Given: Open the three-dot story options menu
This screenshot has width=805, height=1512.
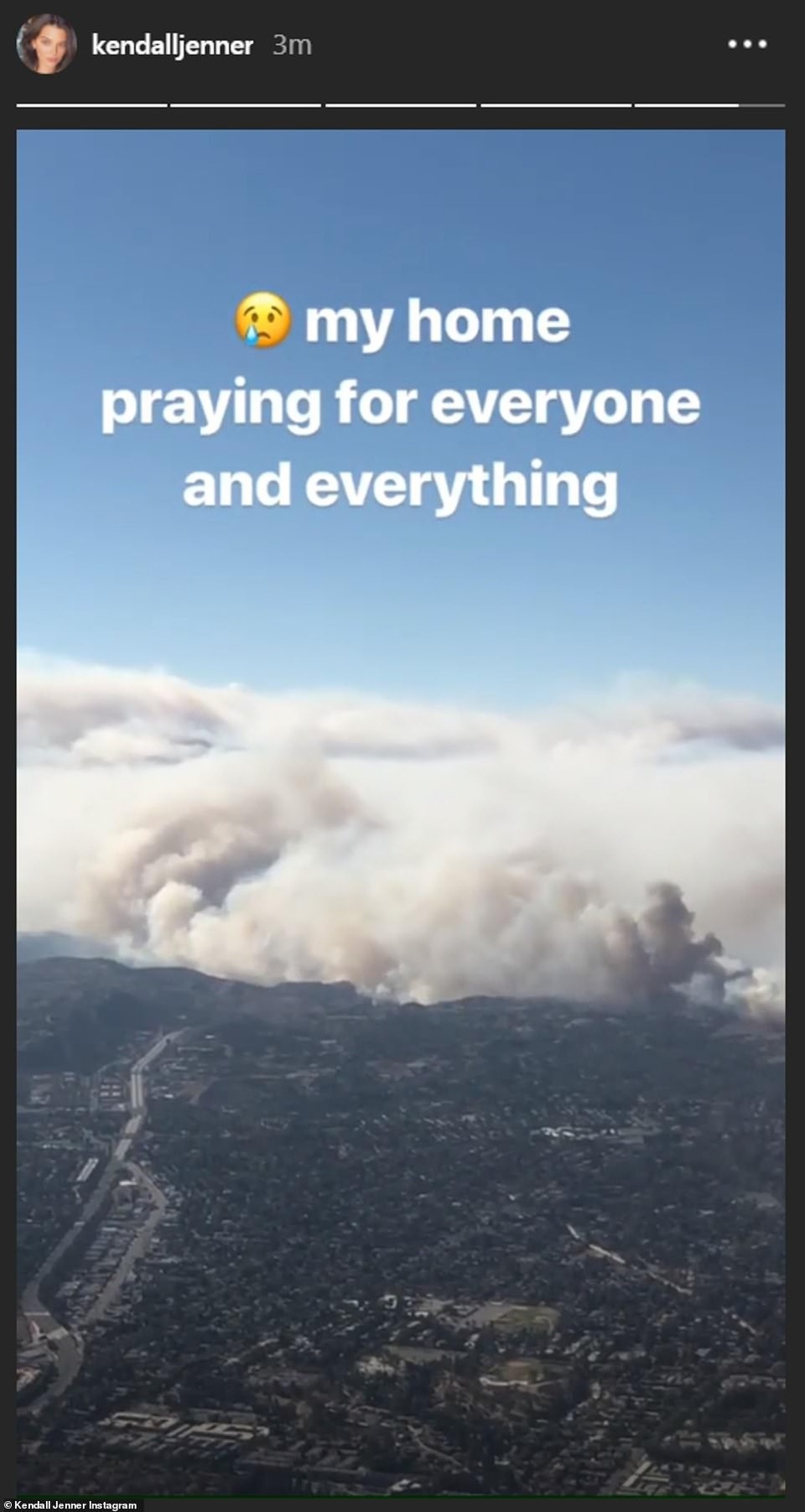Looking at the screenshot, I should 747,44.
